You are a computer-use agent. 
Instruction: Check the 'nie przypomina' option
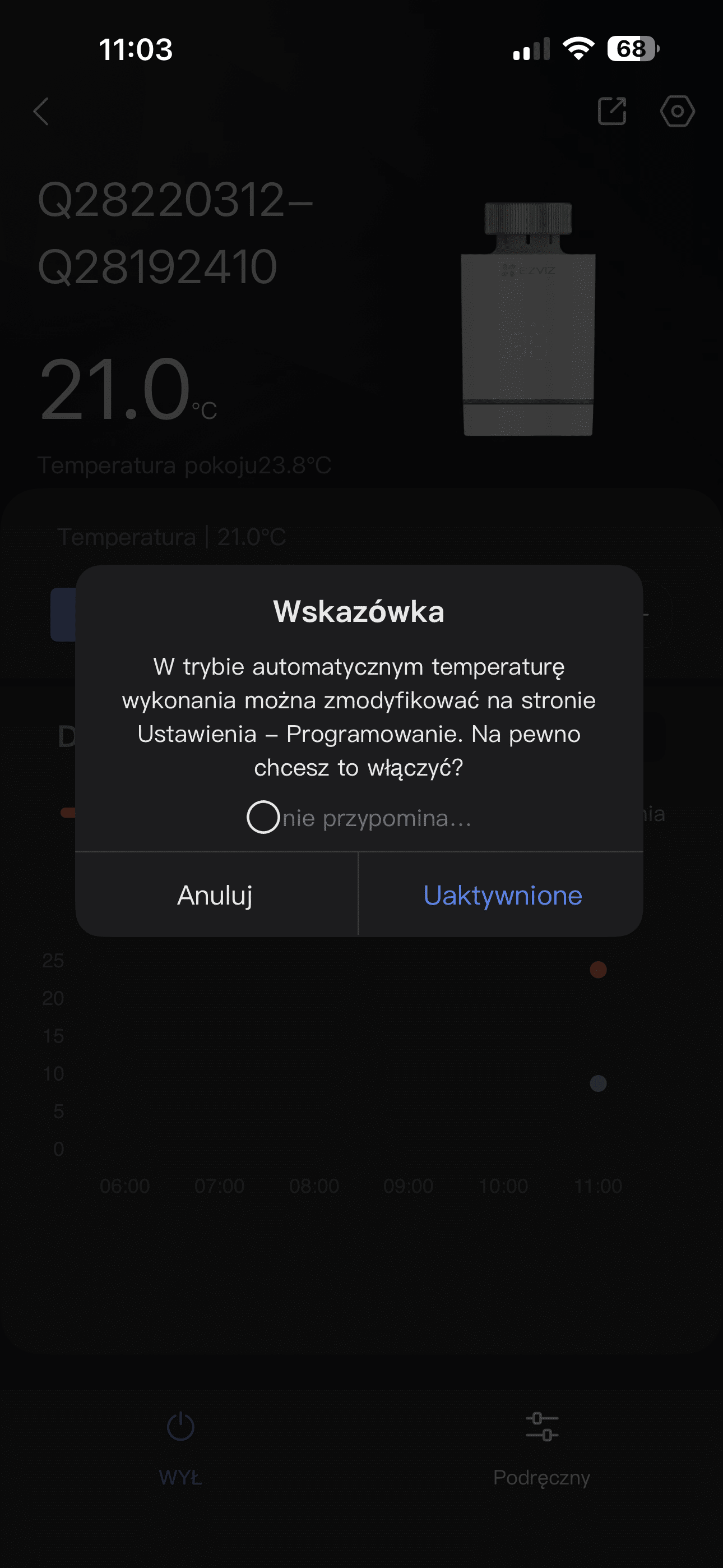(x=263, y=818)
